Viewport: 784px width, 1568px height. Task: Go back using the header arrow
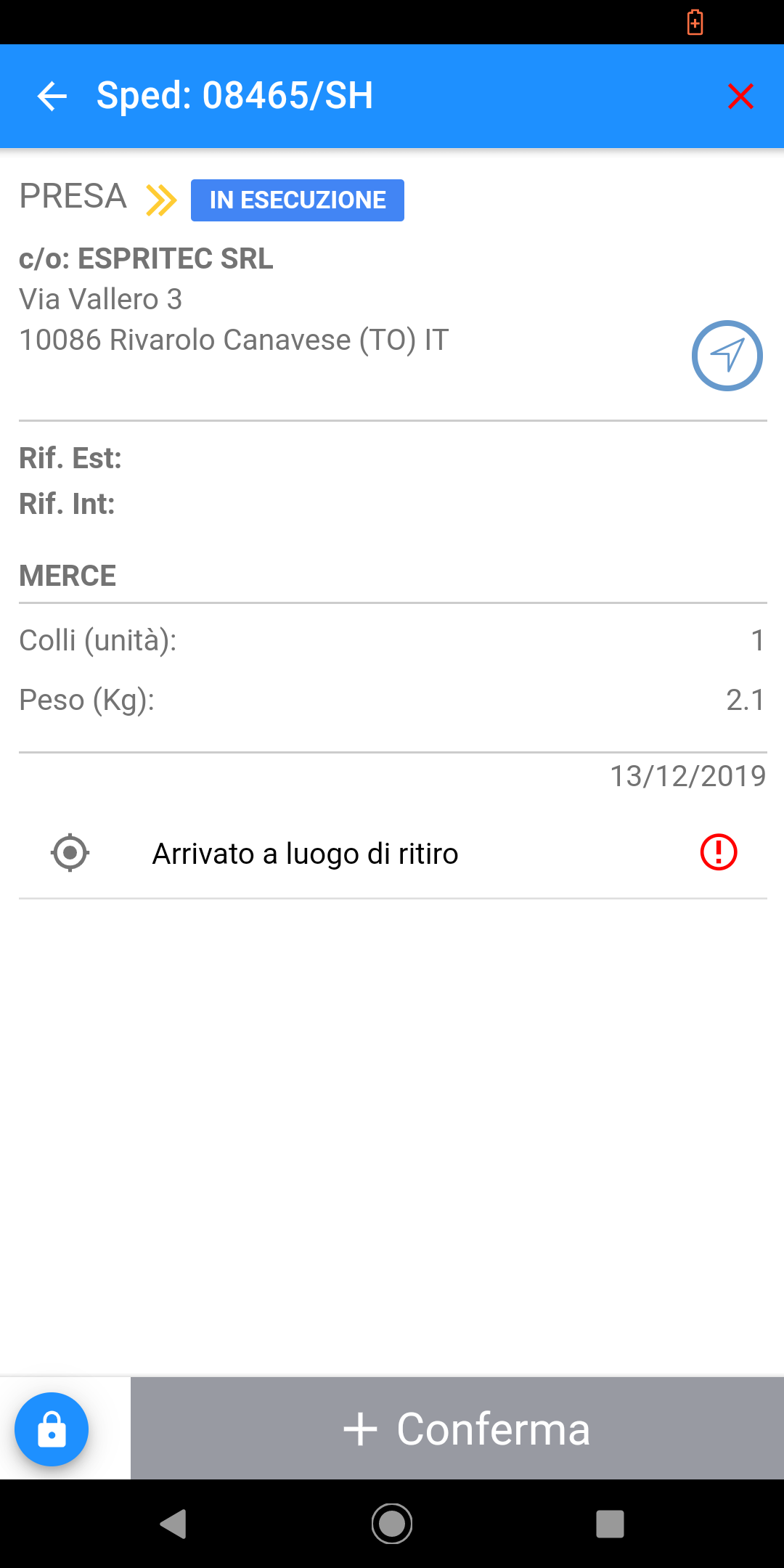[52, 96]
